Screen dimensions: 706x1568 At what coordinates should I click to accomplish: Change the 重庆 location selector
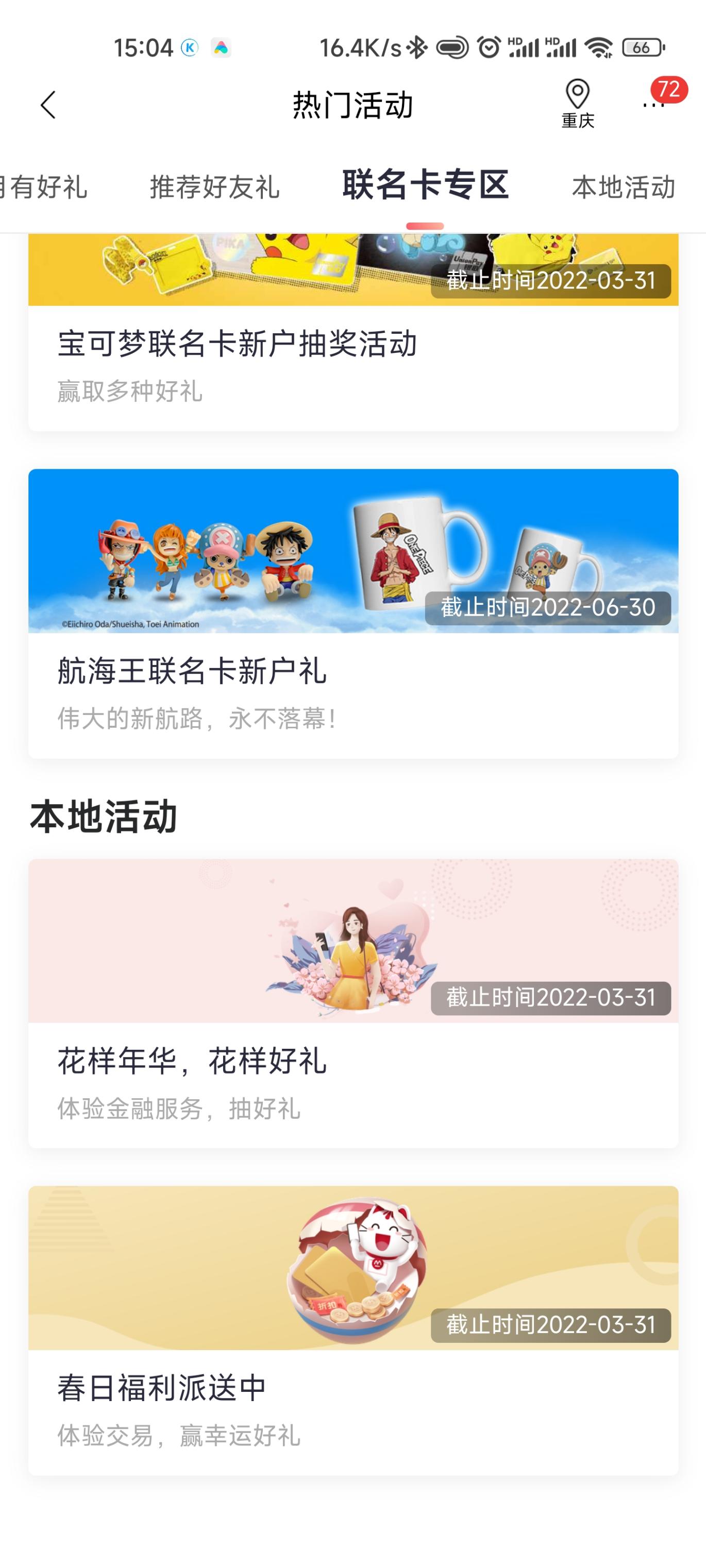pyautogui.click(x=577, y=104)
